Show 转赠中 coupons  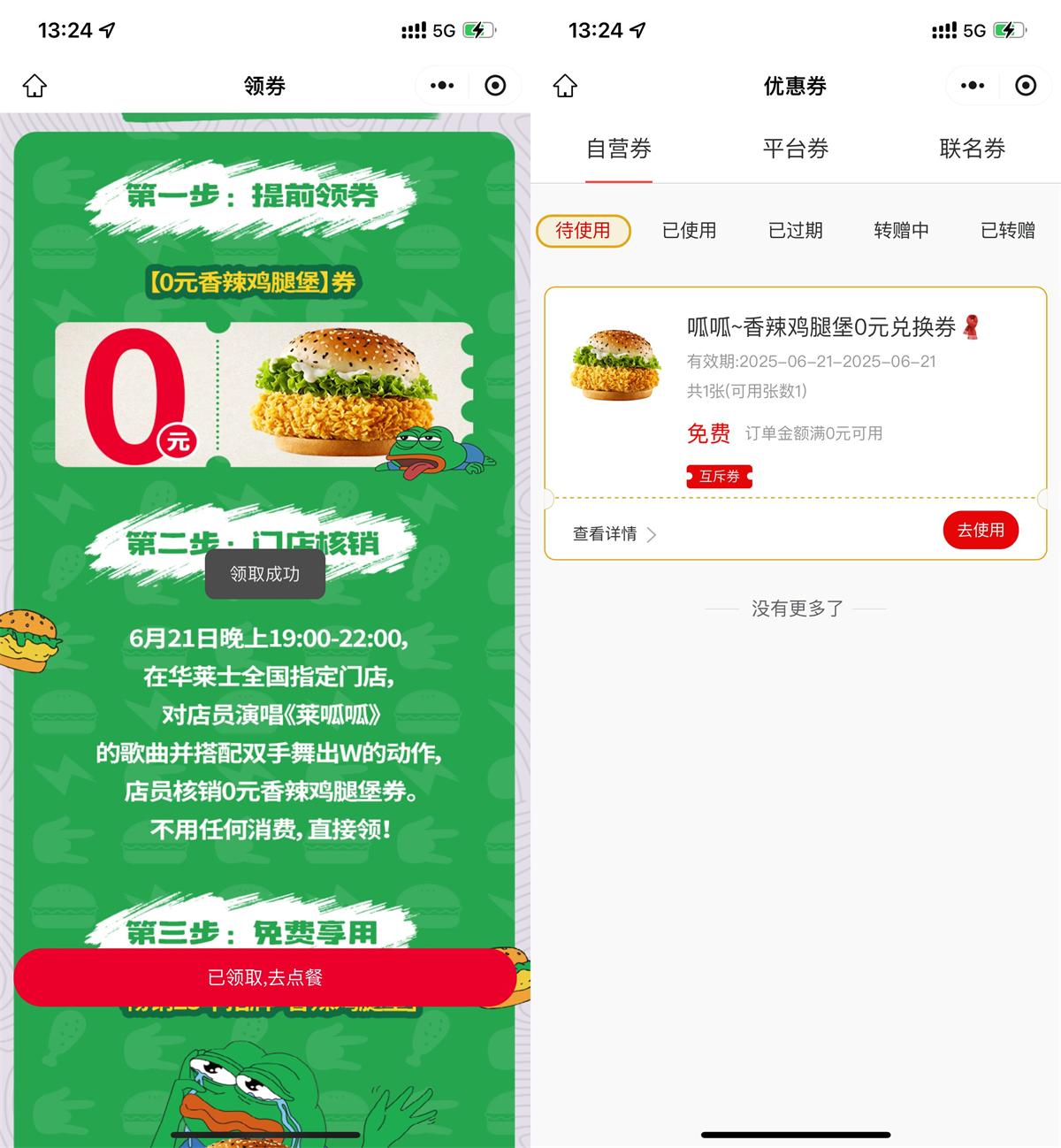[x=902, y=231]
